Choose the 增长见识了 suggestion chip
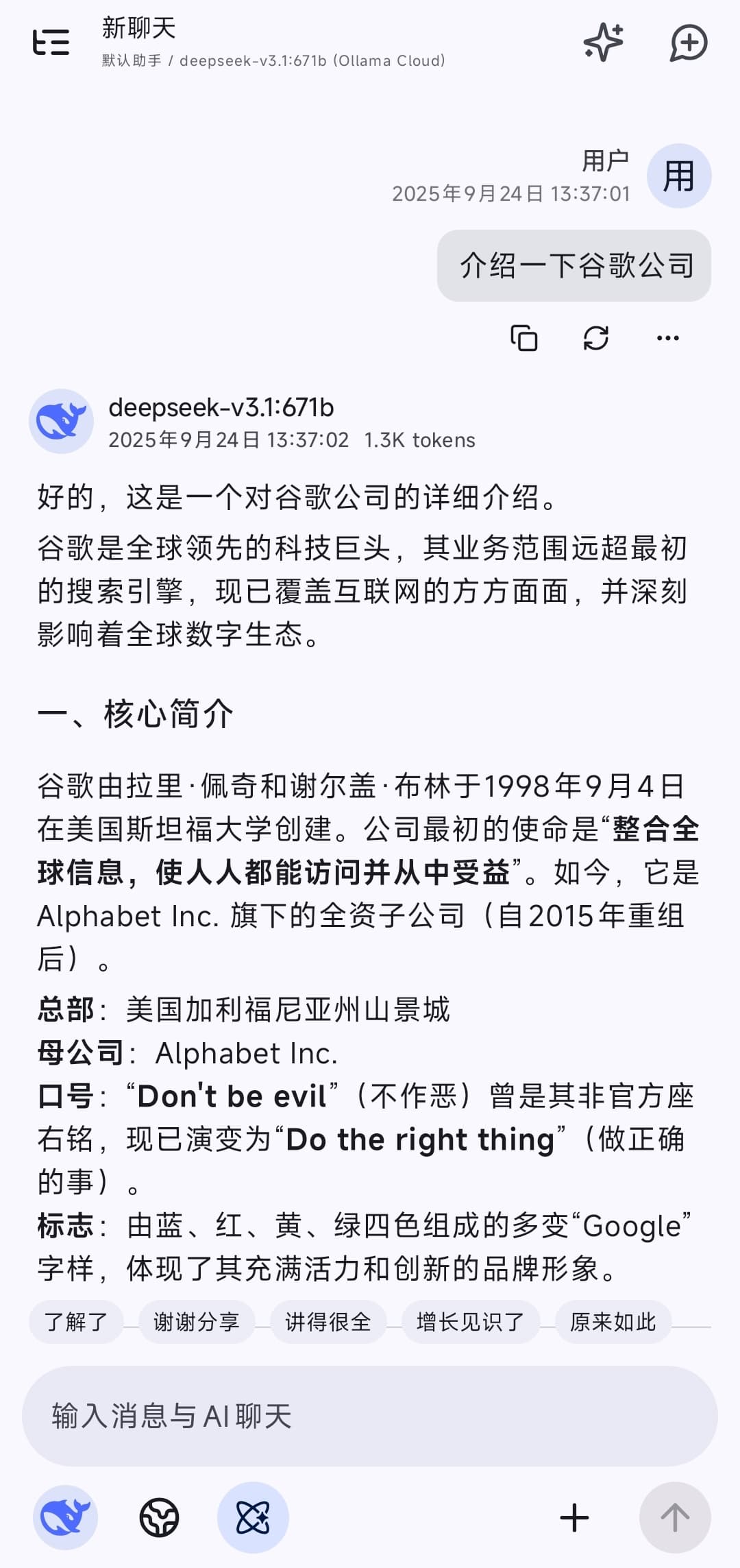Screen dimensions: 740x1568 click(471, 1322)
